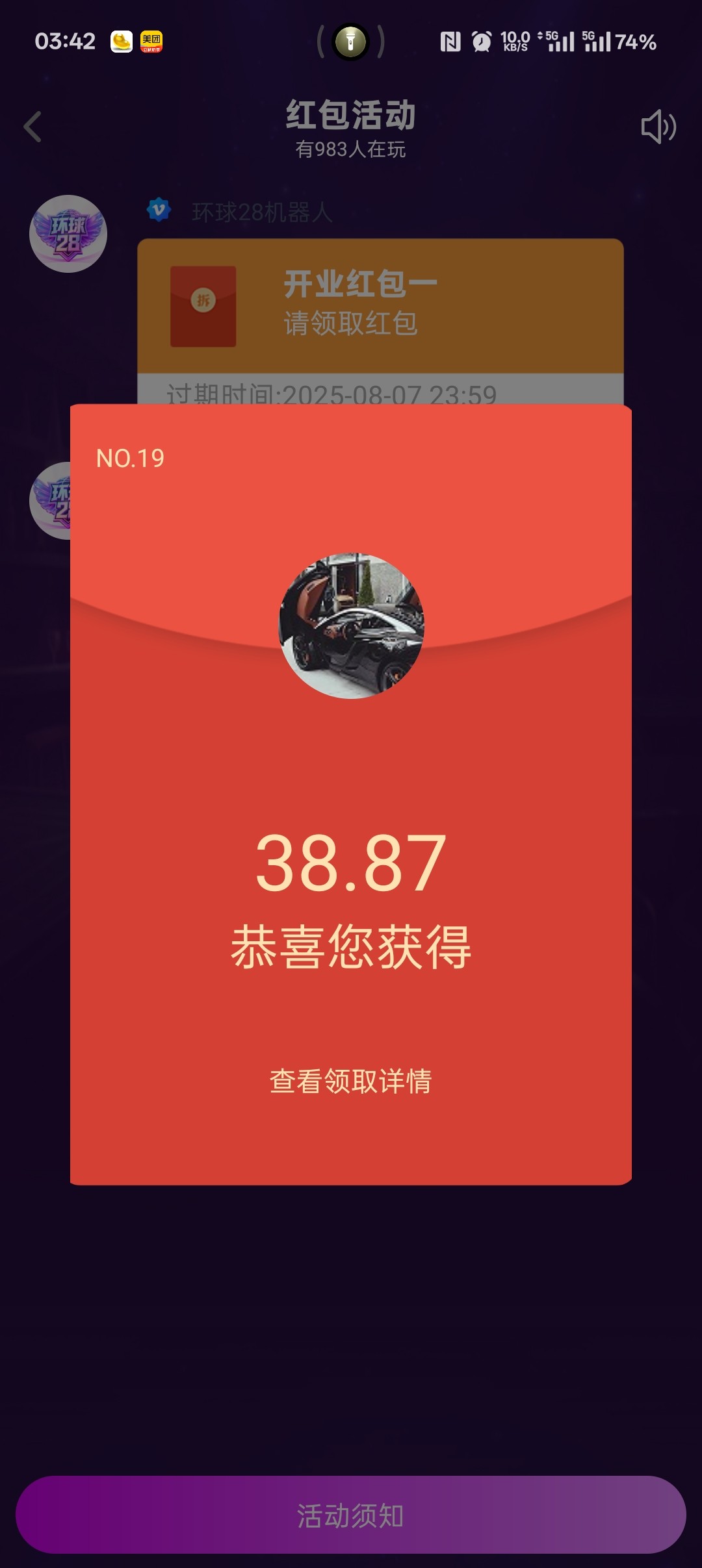Open 查看领取详情 link

tap(350, 1081)
